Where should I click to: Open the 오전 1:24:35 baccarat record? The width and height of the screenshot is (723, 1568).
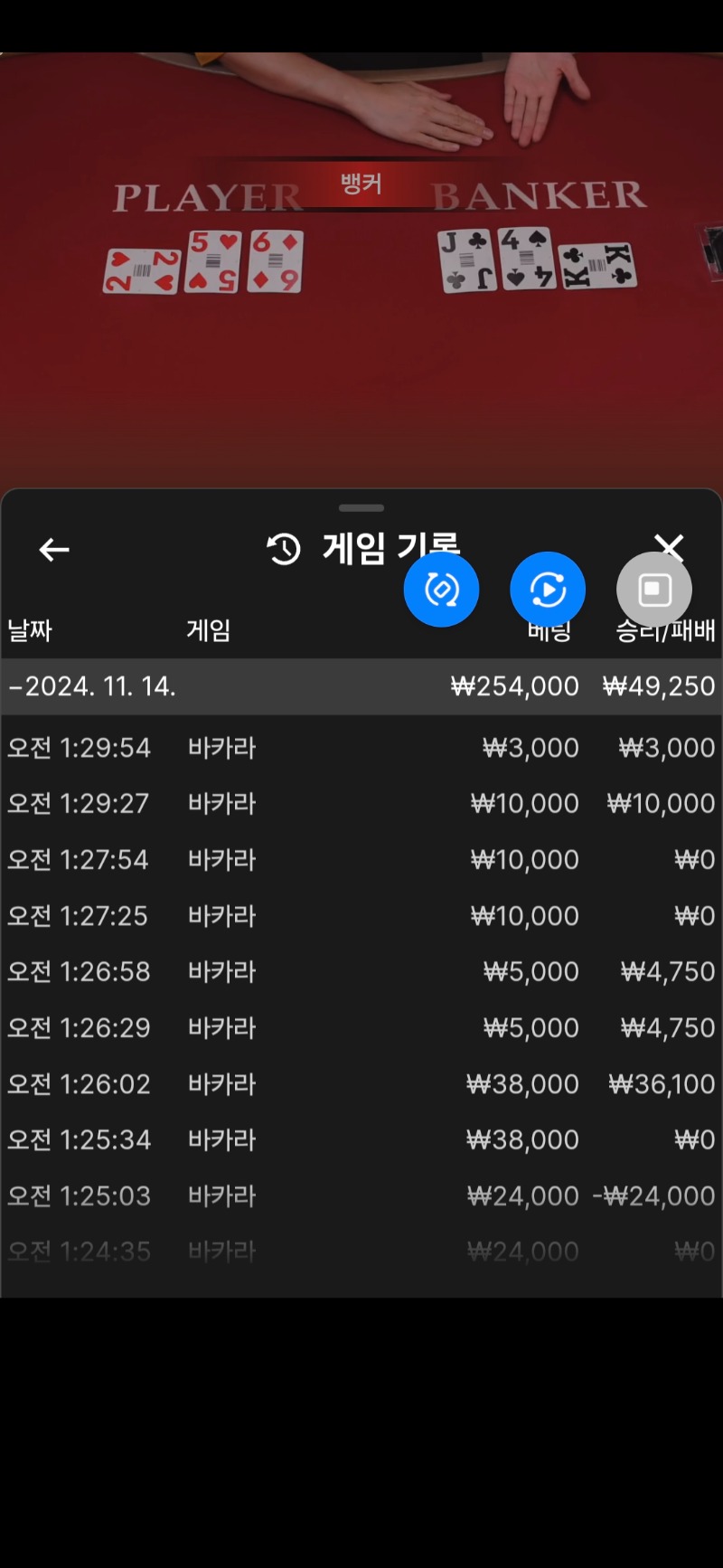pyautogui.click(x=361, y=1252)
